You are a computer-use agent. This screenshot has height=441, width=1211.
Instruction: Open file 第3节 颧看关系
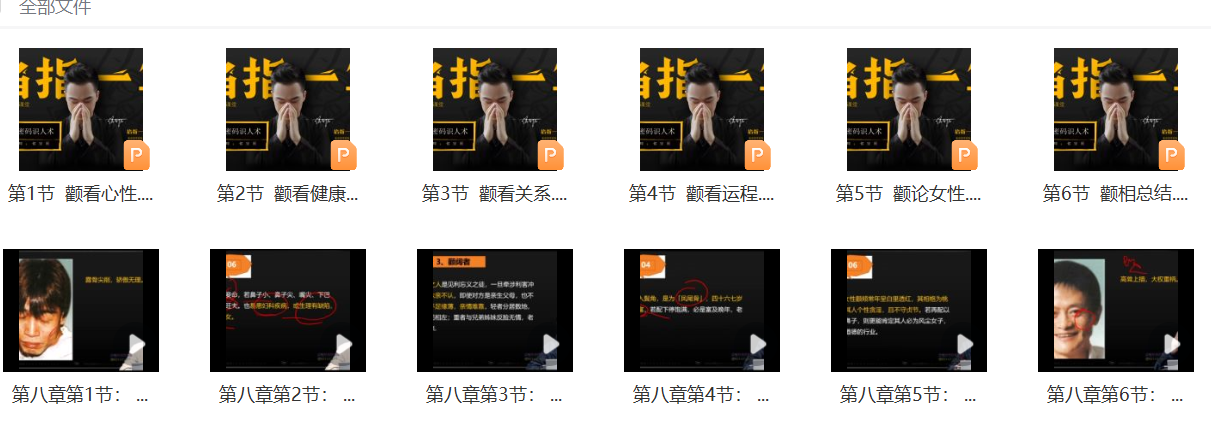[x=495, y=110]
